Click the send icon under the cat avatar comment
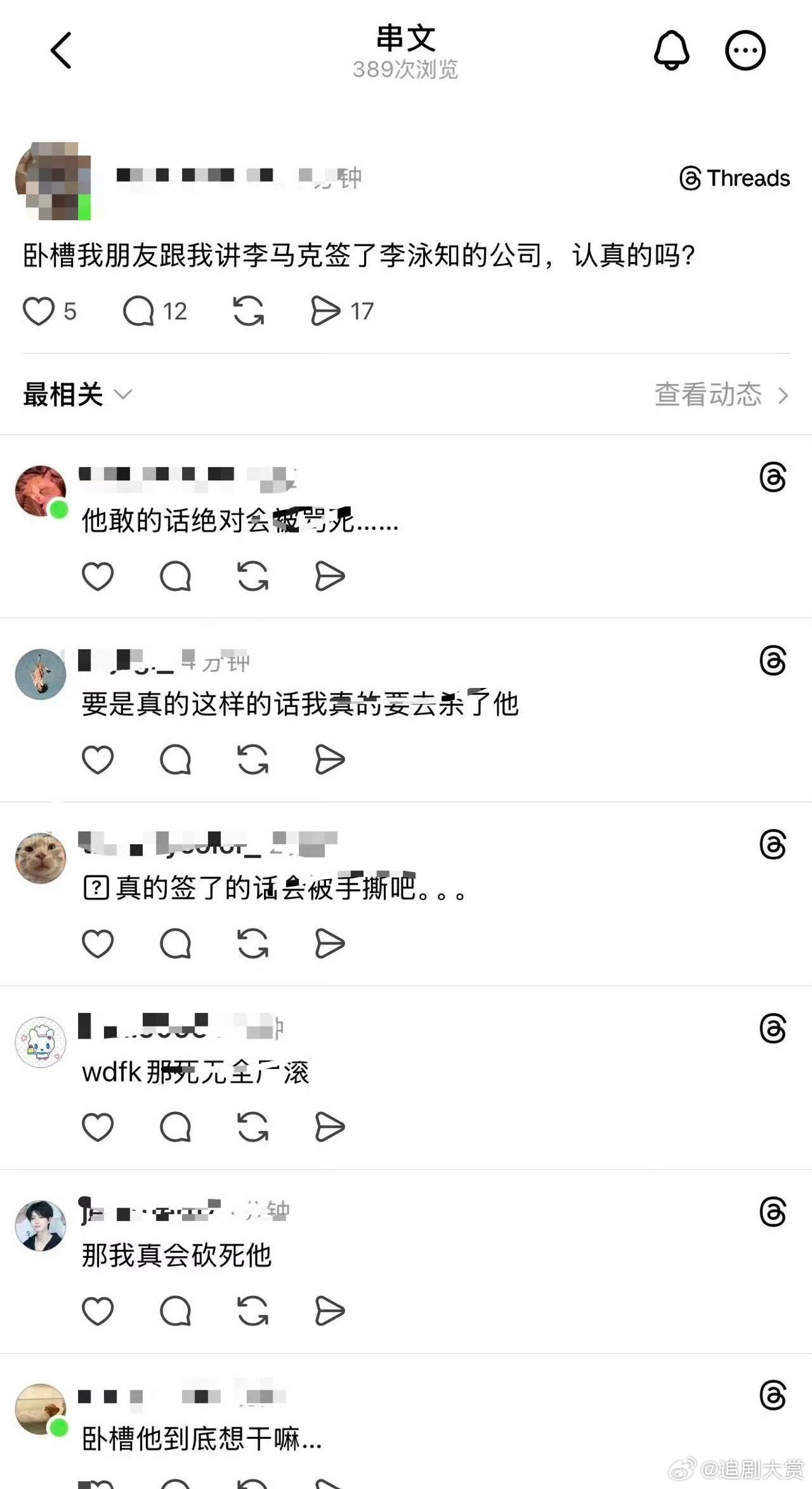Viewport: 812px width, 1489px height. coord(329,944)
